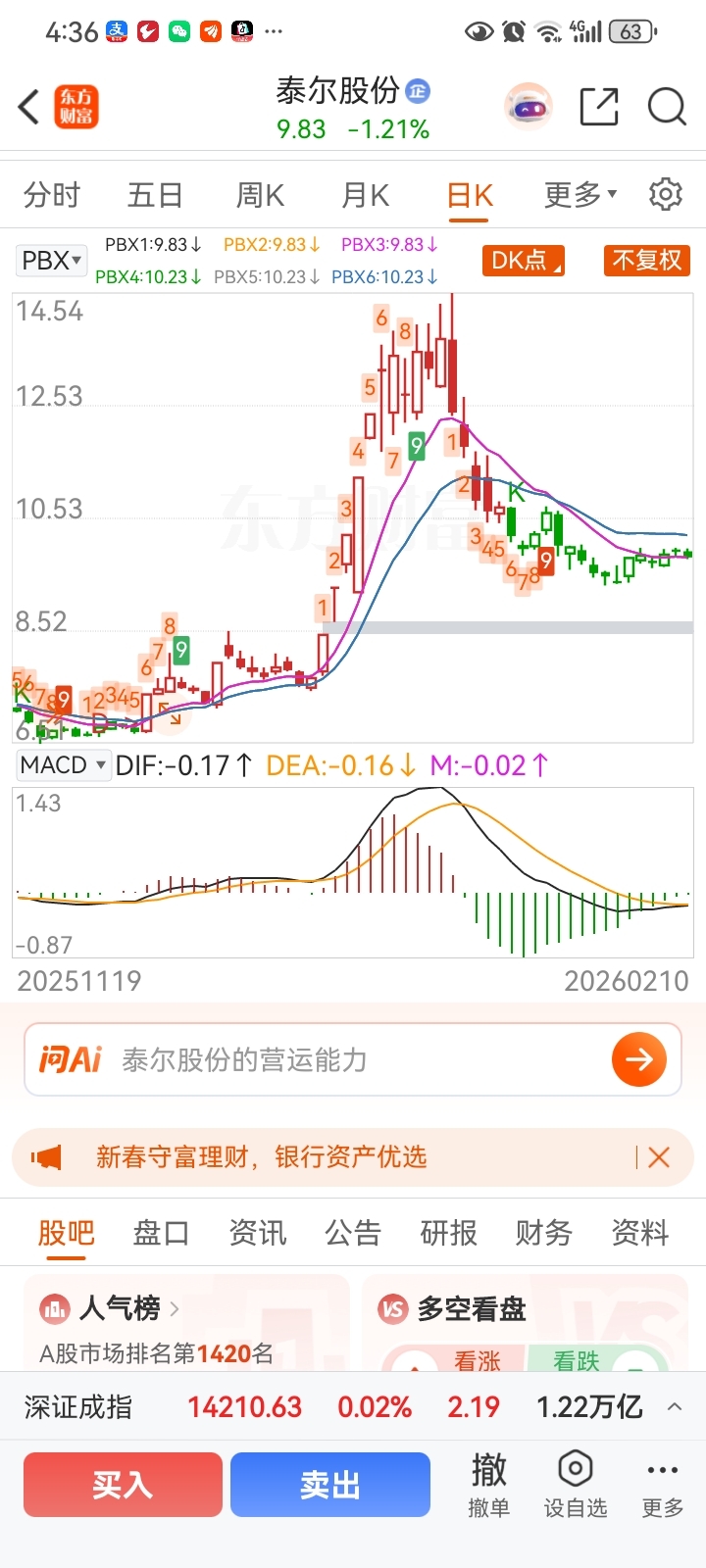This screenshot has height=1568, width=706.
Task: Change the MACD indicator dropdown
Action: coord(63,765)
